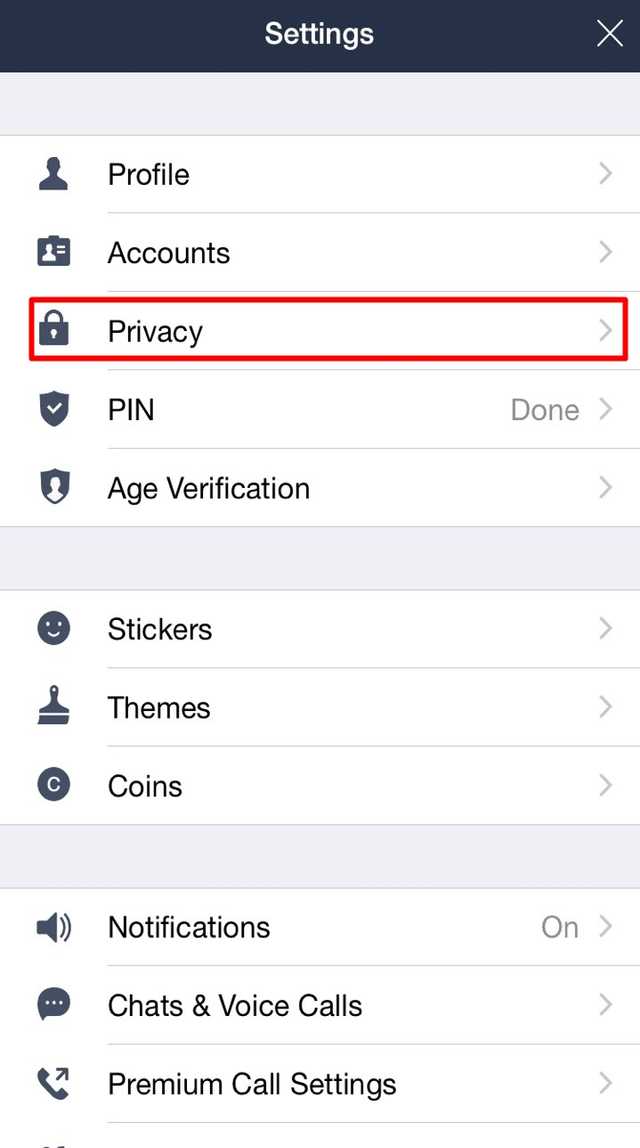Screen dimensions: 640x1148
Task: Open Stickers settings
Action: (x=320, y=629)
